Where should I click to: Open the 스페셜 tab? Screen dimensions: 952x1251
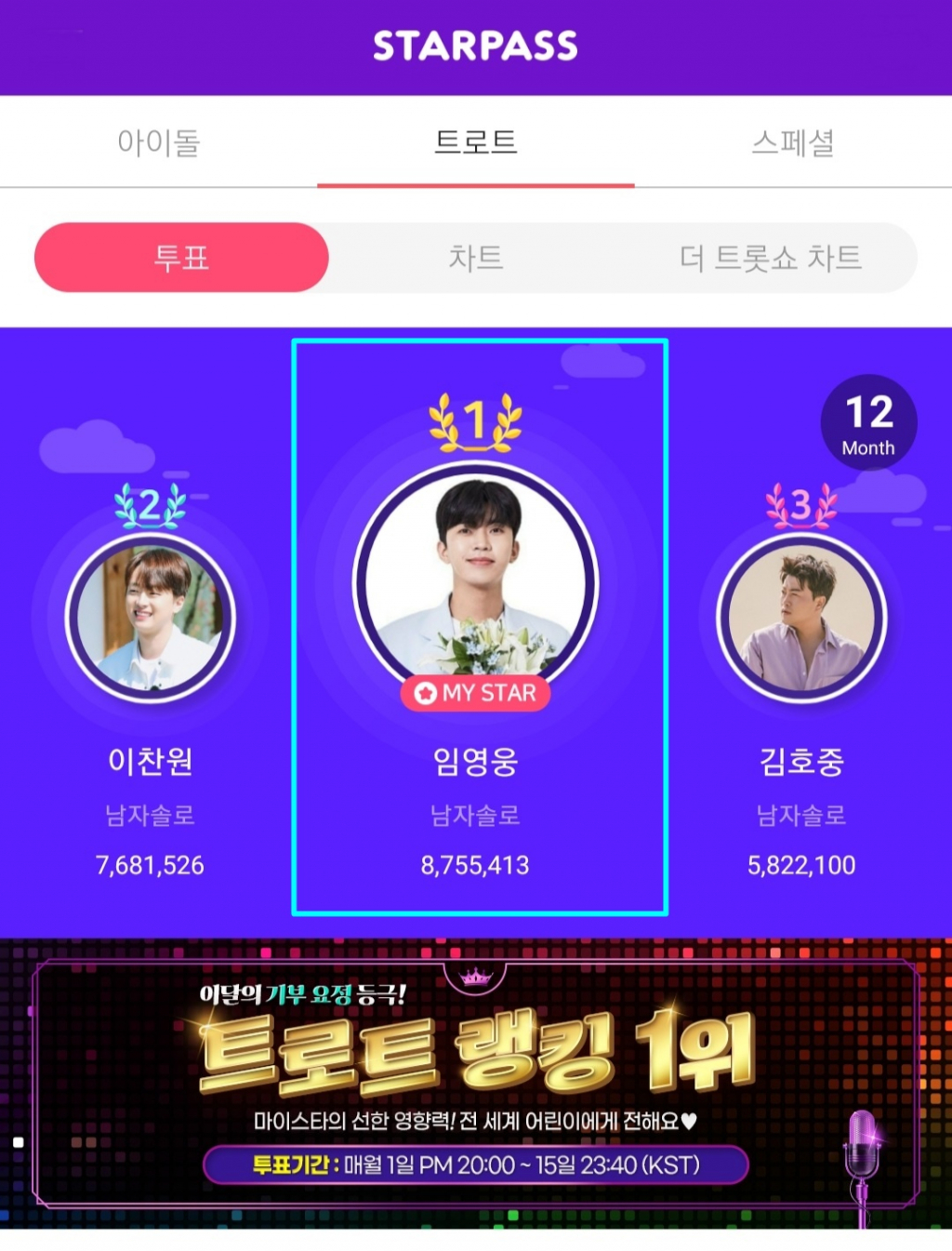(x=792, y=142)
